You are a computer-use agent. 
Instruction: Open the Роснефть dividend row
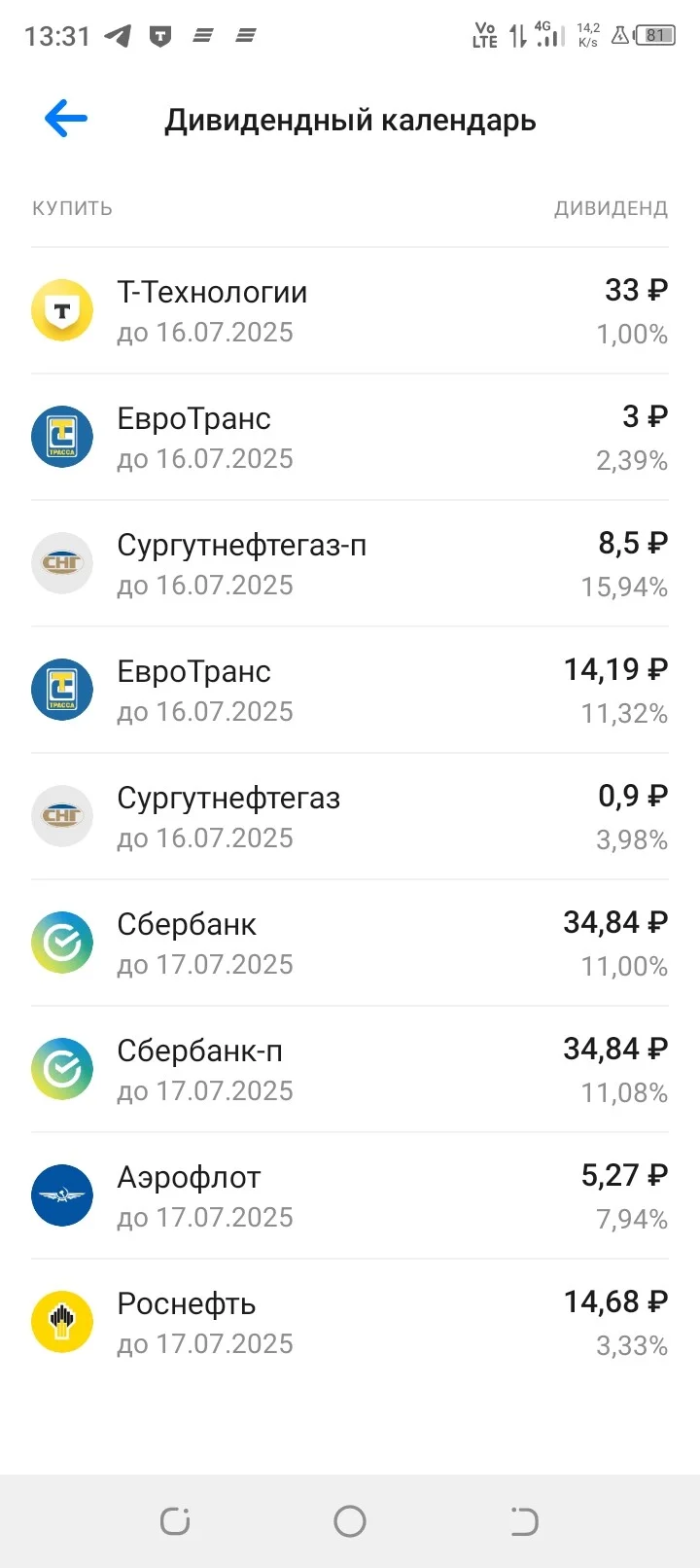tap(350, 1323)
